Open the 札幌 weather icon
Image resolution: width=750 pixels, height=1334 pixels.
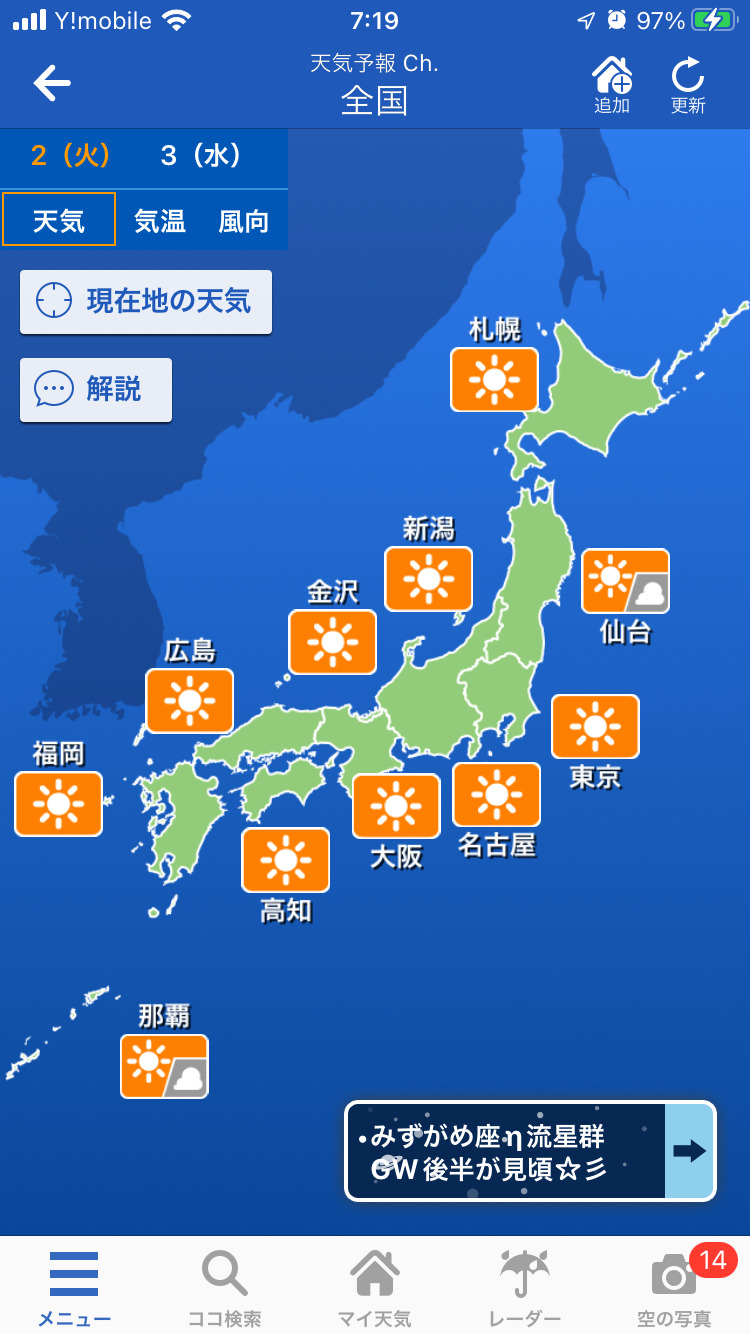(x=494, y=379)
